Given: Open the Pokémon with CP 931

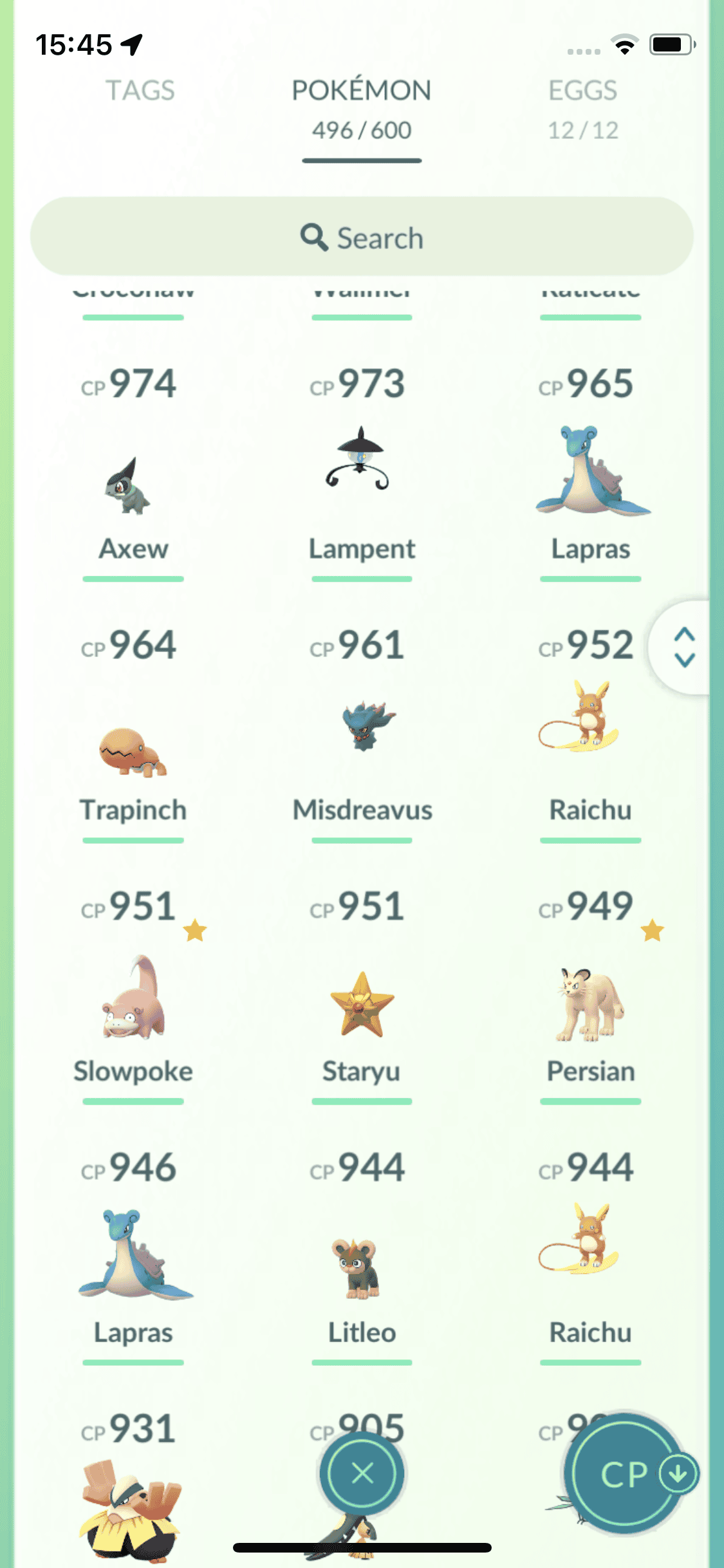Looking at the screenshot, I should click(x=133, y=1500).
